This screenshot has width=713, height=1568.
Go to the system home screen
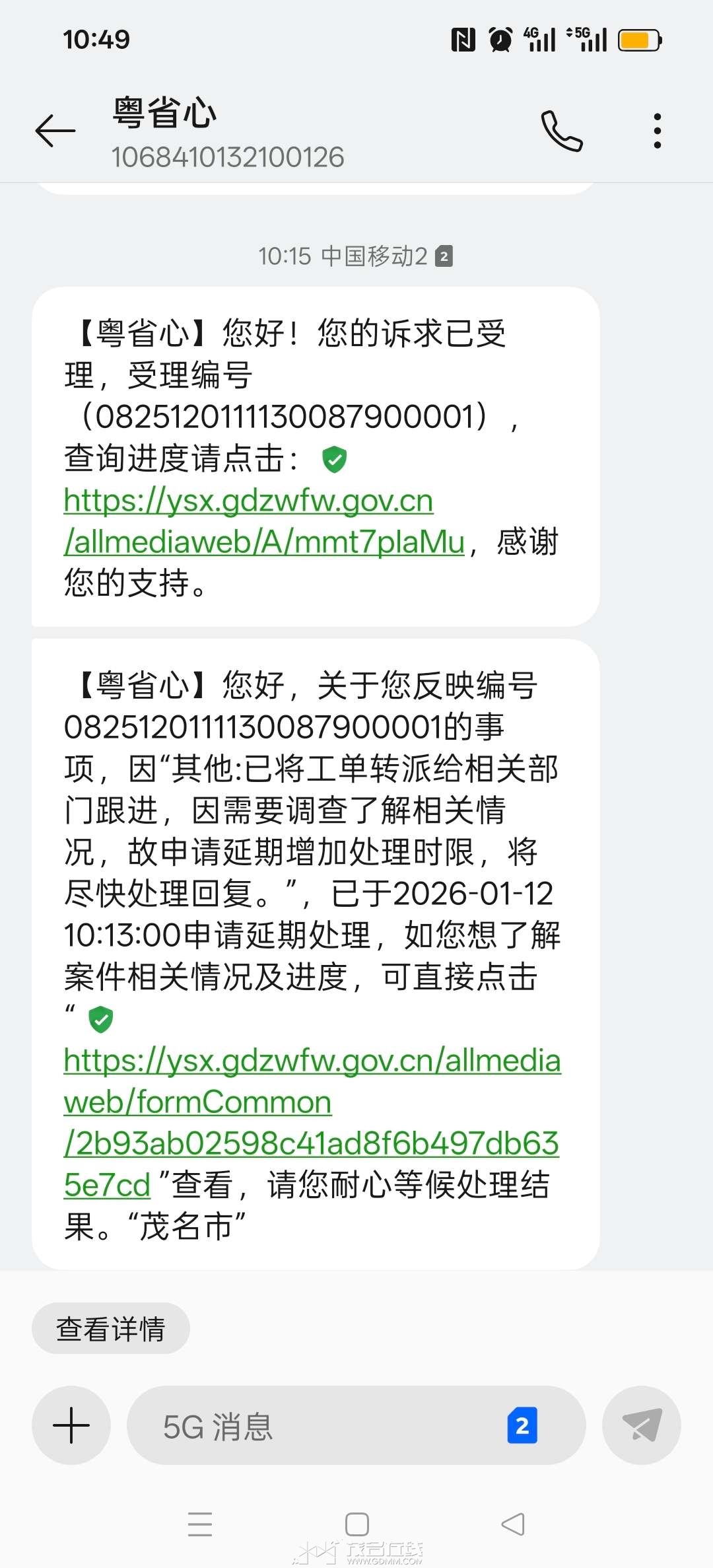(357, 1524)
